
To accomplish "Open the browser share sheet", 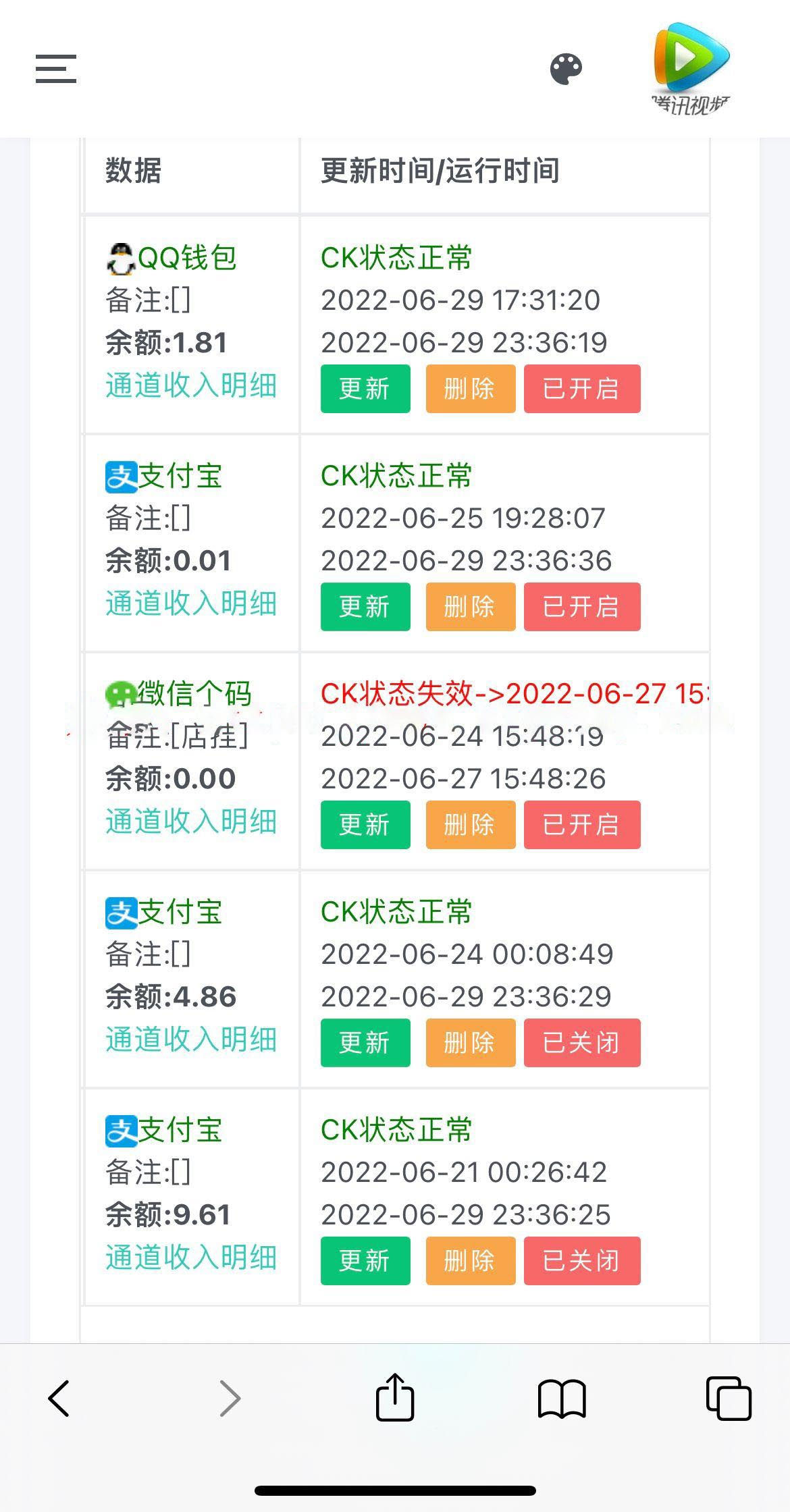I will pos(394,1397).
